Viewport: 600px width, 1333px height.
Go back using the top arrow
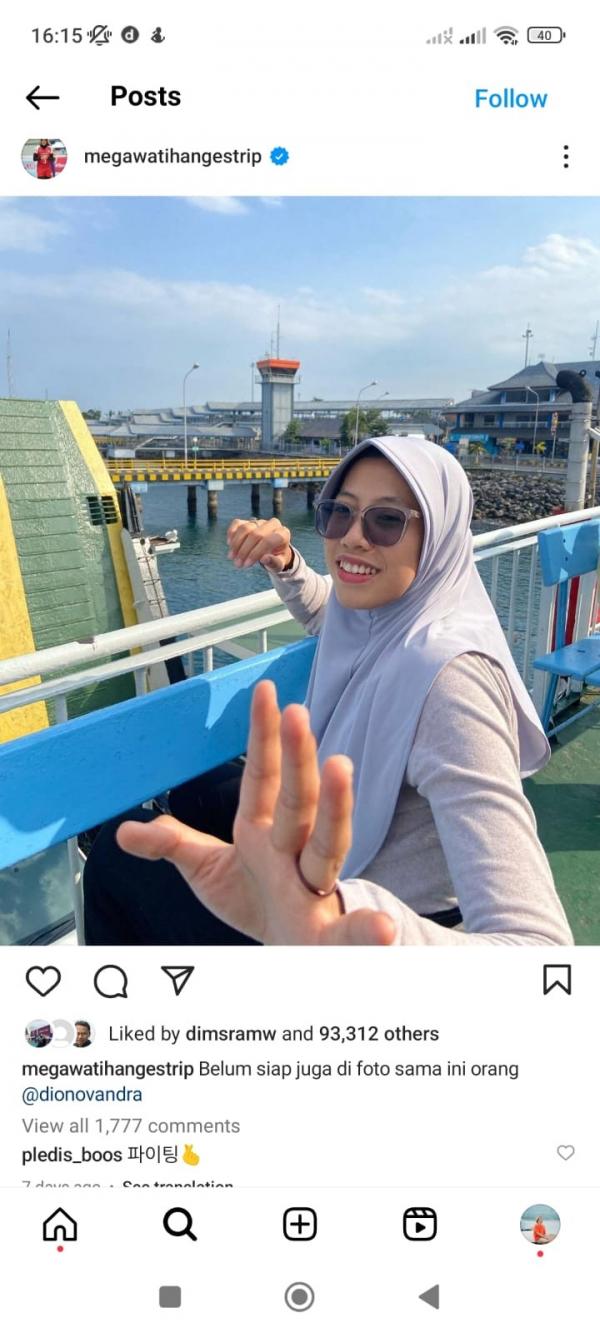42,97
